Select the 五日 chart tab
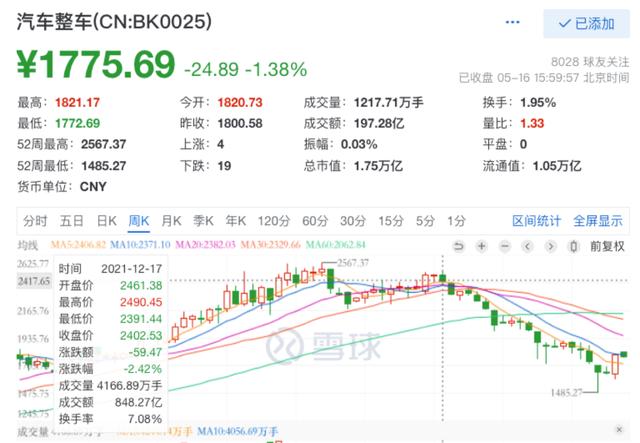 [x=72, y=221]
